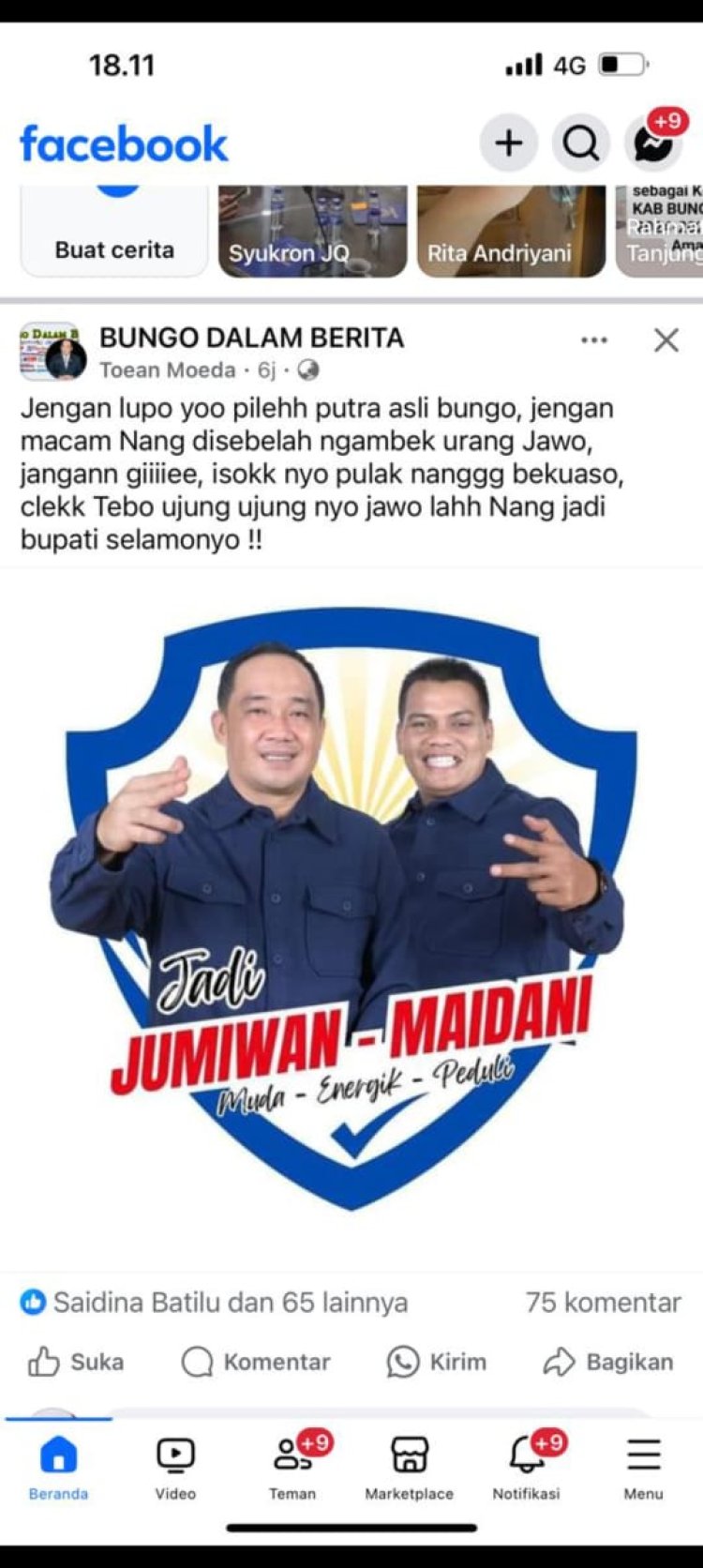Open Messenger chats icon
The image size is (703, 1568).
click(653, 143)
